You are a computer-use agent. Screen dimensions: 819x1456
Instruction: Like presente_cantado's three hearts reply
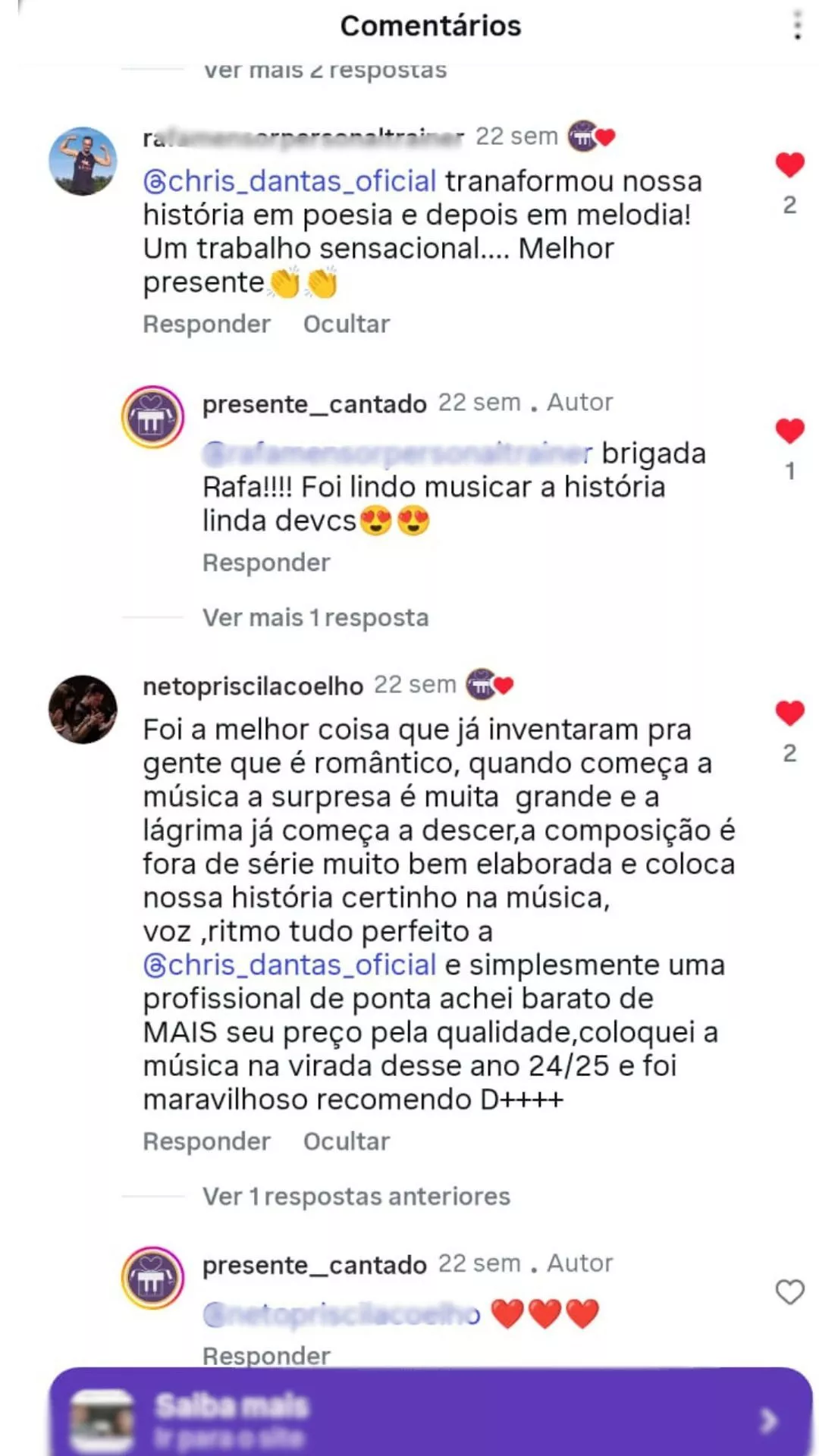[789, 1292]
